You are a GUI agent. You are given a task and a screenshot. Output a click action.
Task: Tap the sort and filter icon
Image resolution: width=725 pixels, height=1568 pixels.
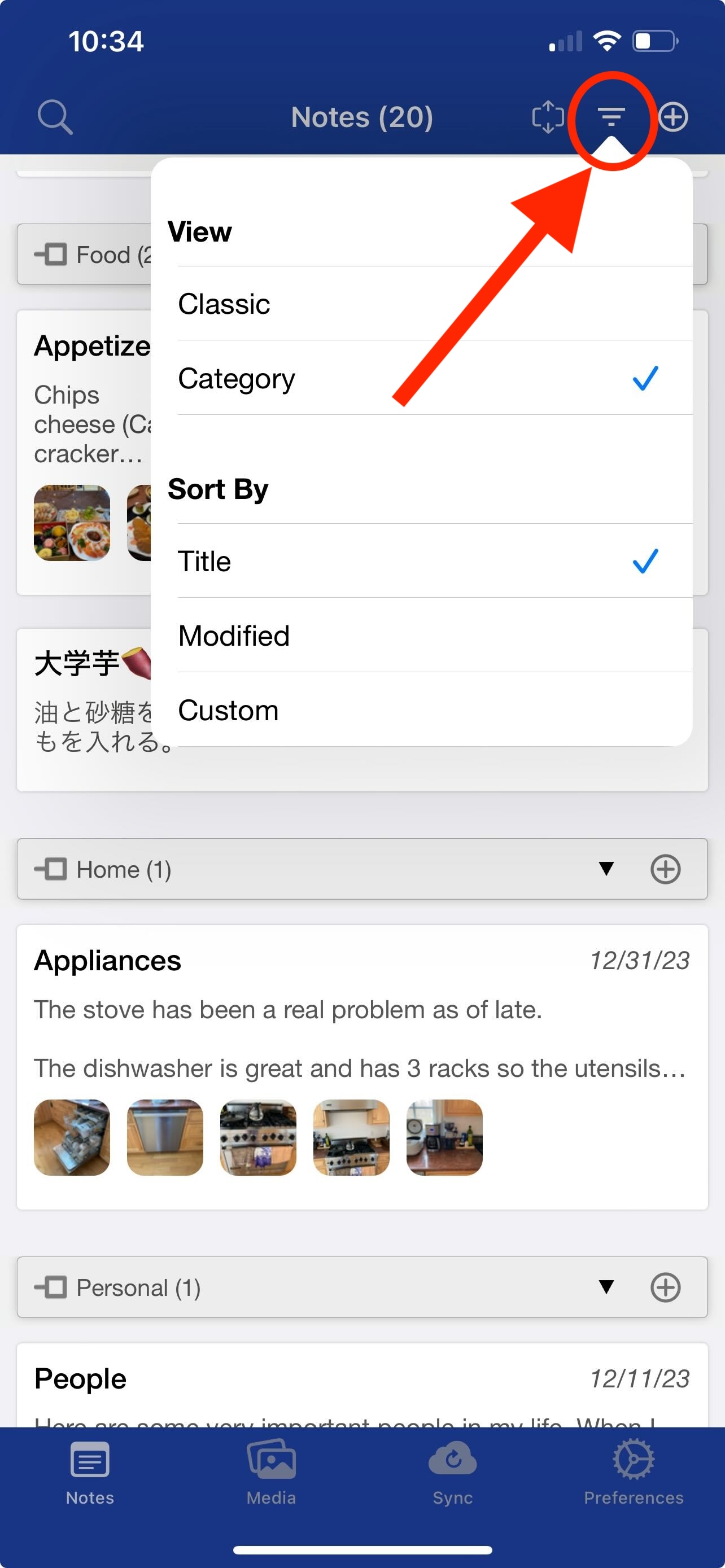point(611,116)
